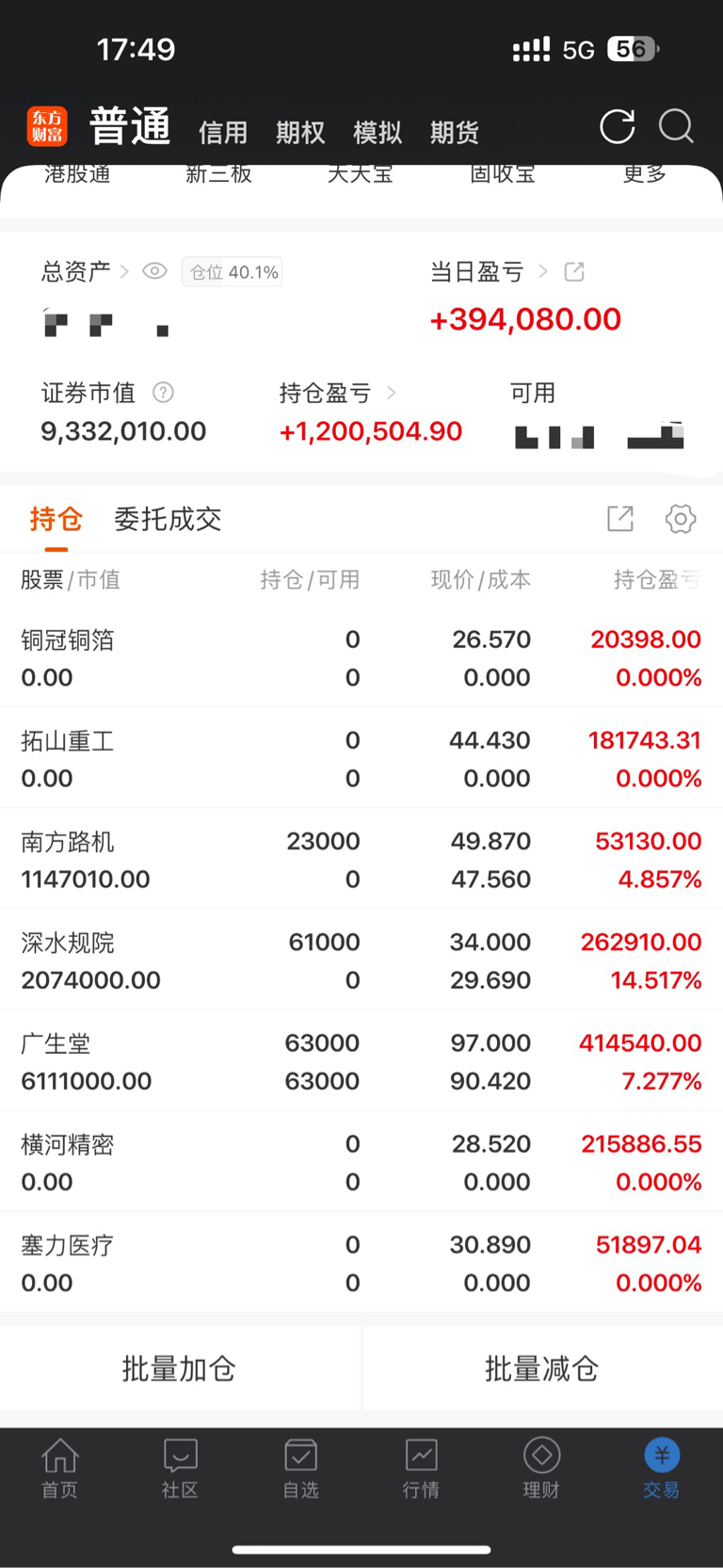Screen dimensions: 723x1568
Task: Toggle total assets visibility eye icon
Action: click(x=154, y=272)
